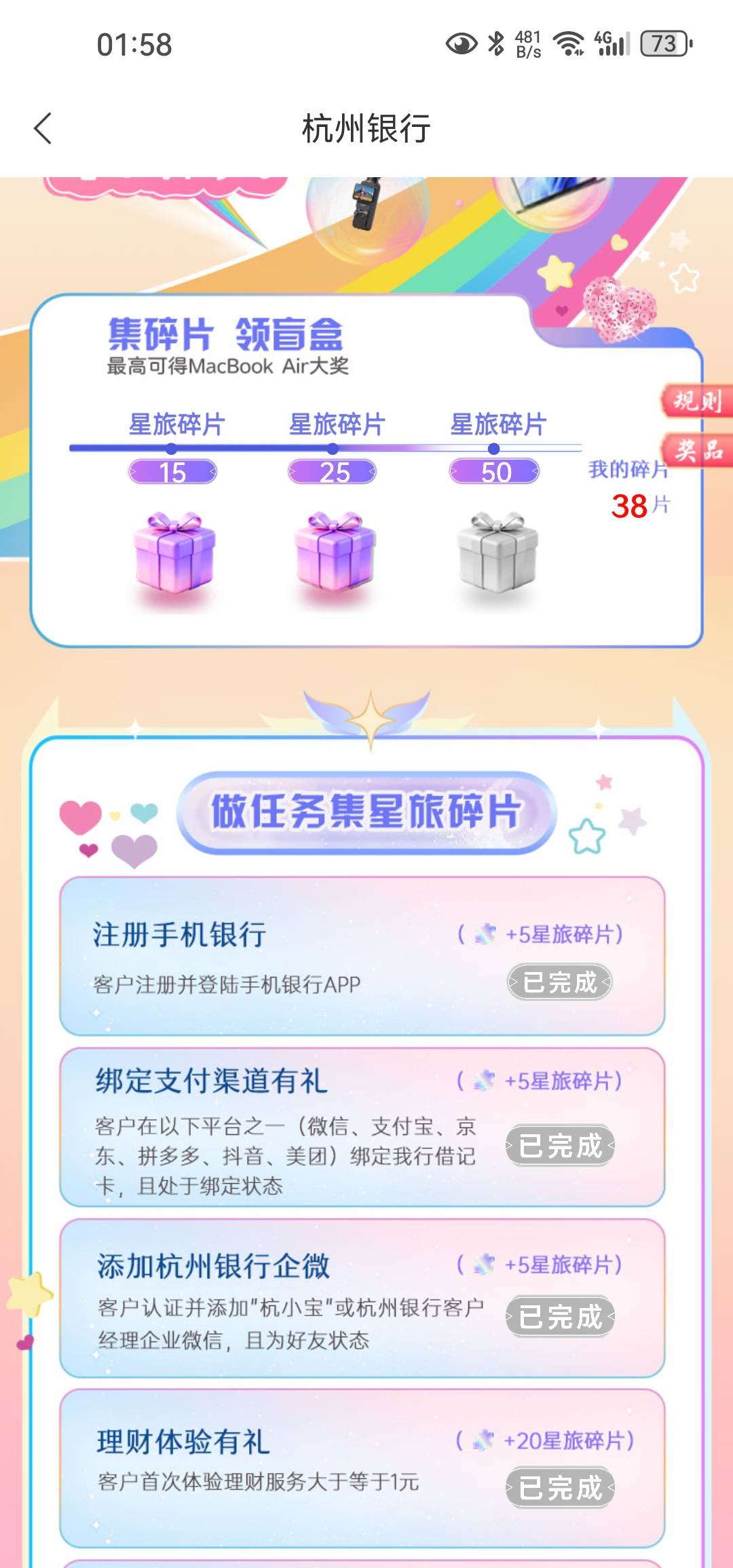Tap 已完成 for 注册手机银行 task
Screen dimensions: 733x1568
[x=560, y=982]
